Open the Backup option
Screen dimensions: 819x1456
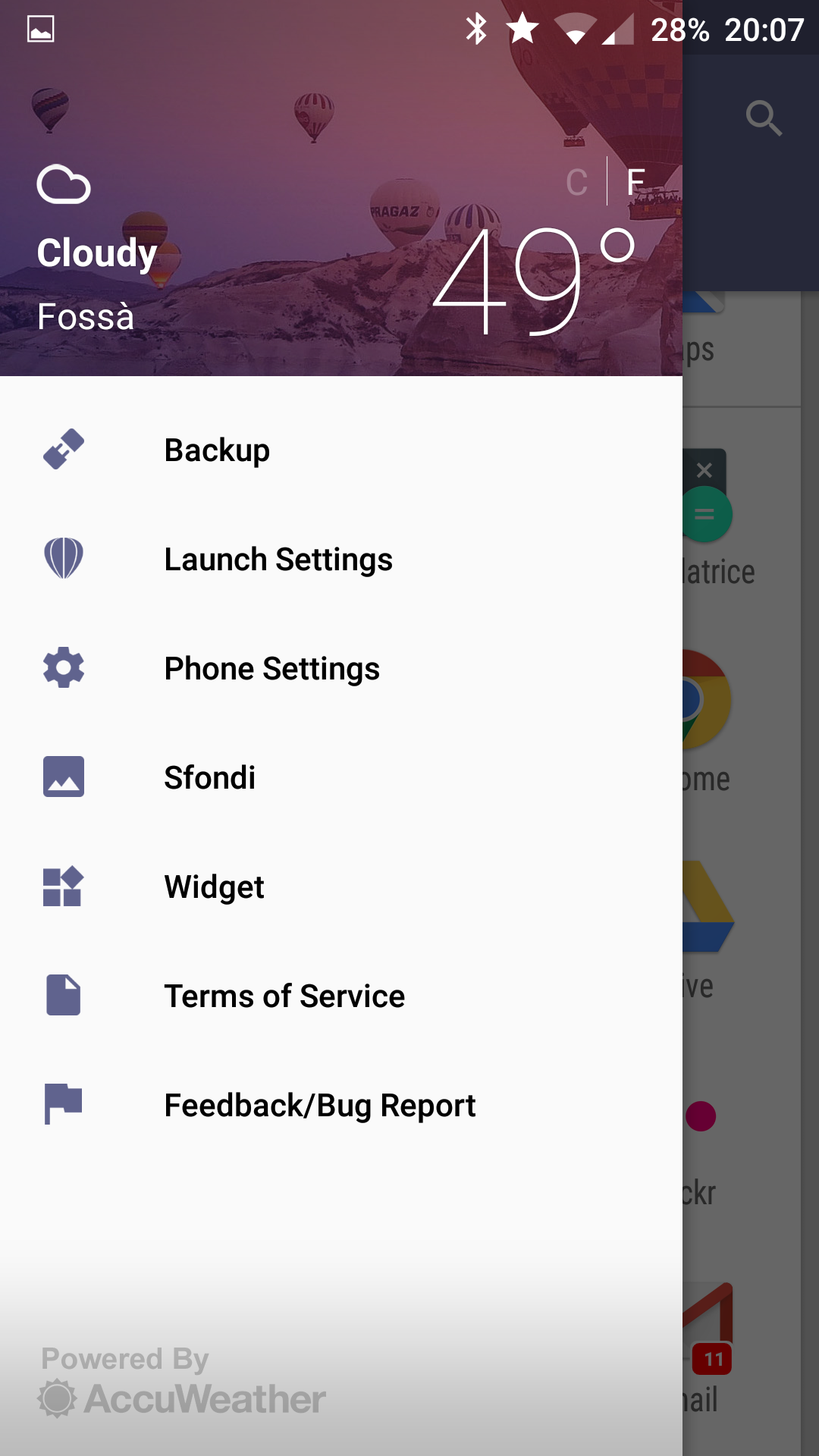(341, 450)
